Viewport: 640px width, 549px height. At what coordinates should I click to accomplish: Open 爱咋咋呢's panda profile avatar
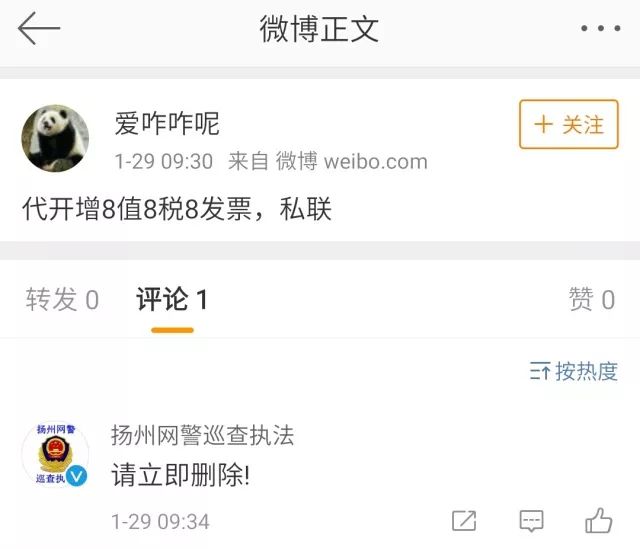55,138
